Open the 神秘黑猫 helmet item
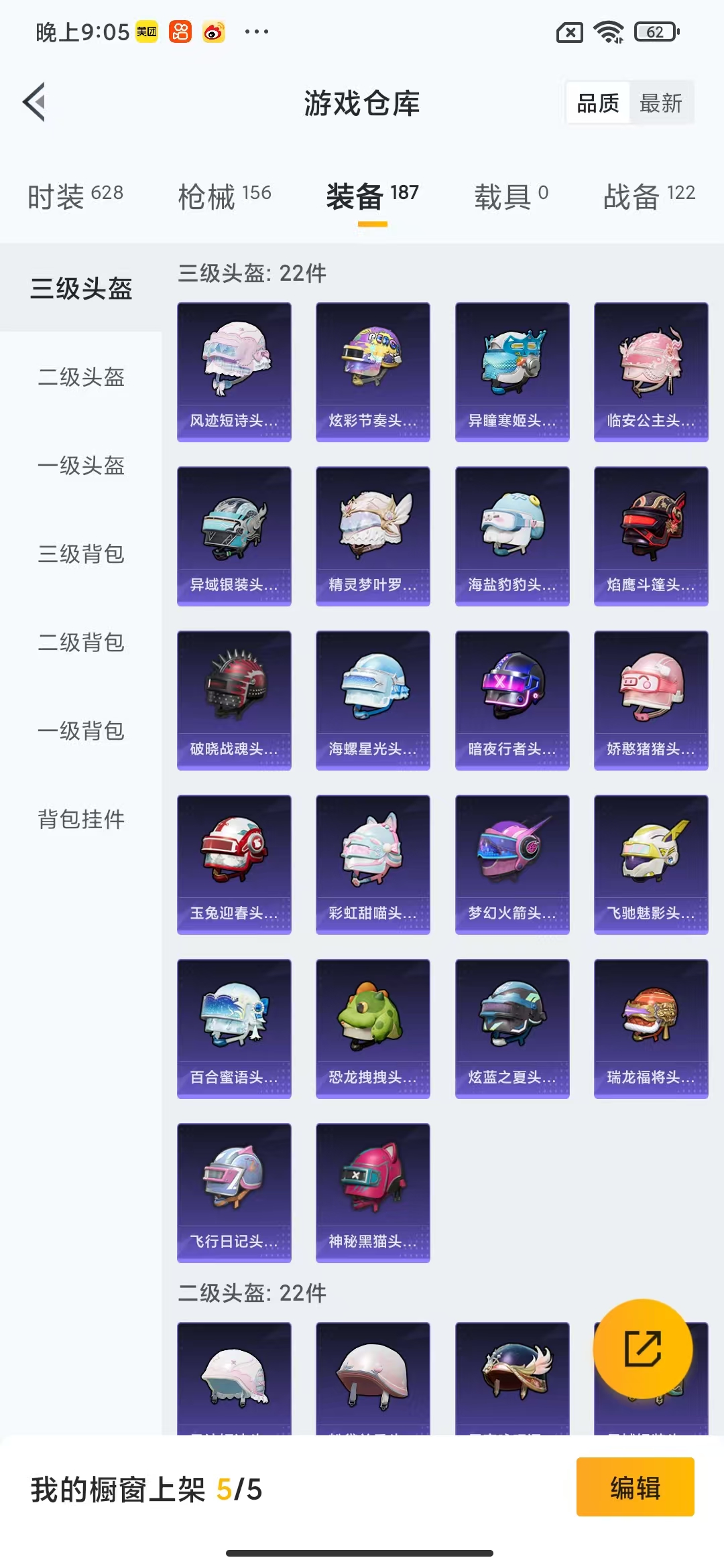Screen dimensions: 724x1568 coord(373,1193)
